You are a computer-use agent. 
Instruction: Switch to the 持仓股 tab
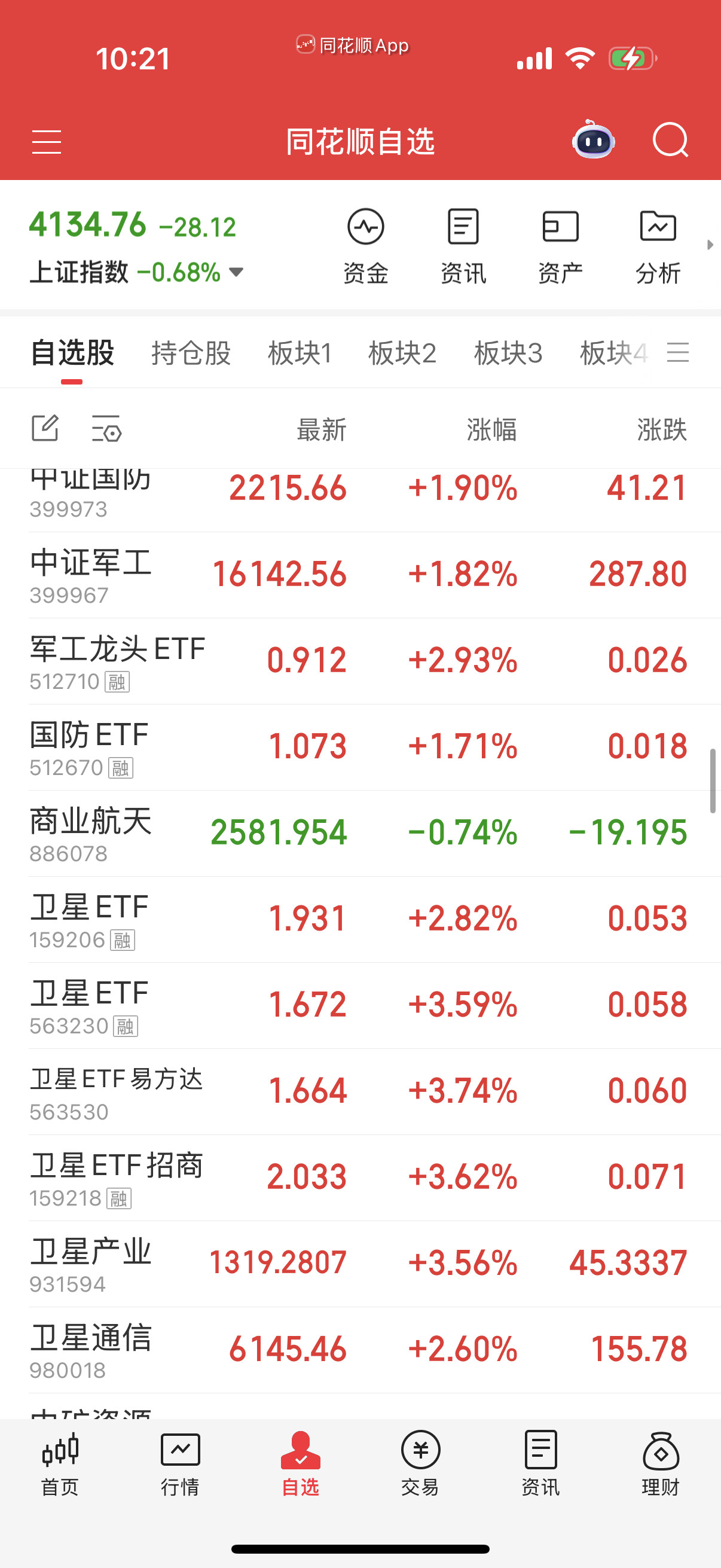coord(191,353)
